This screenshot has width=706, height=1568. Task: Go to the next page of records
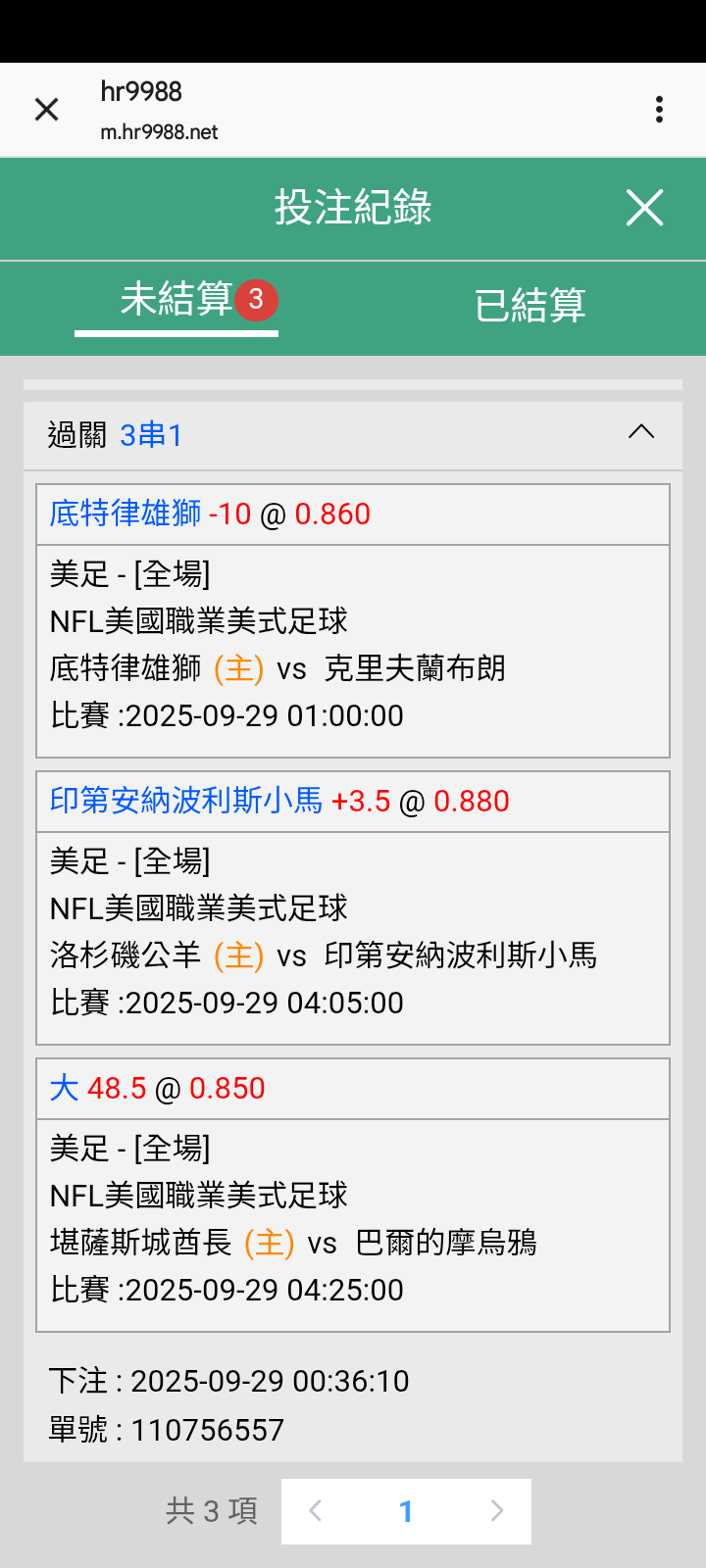[497, 1511]
